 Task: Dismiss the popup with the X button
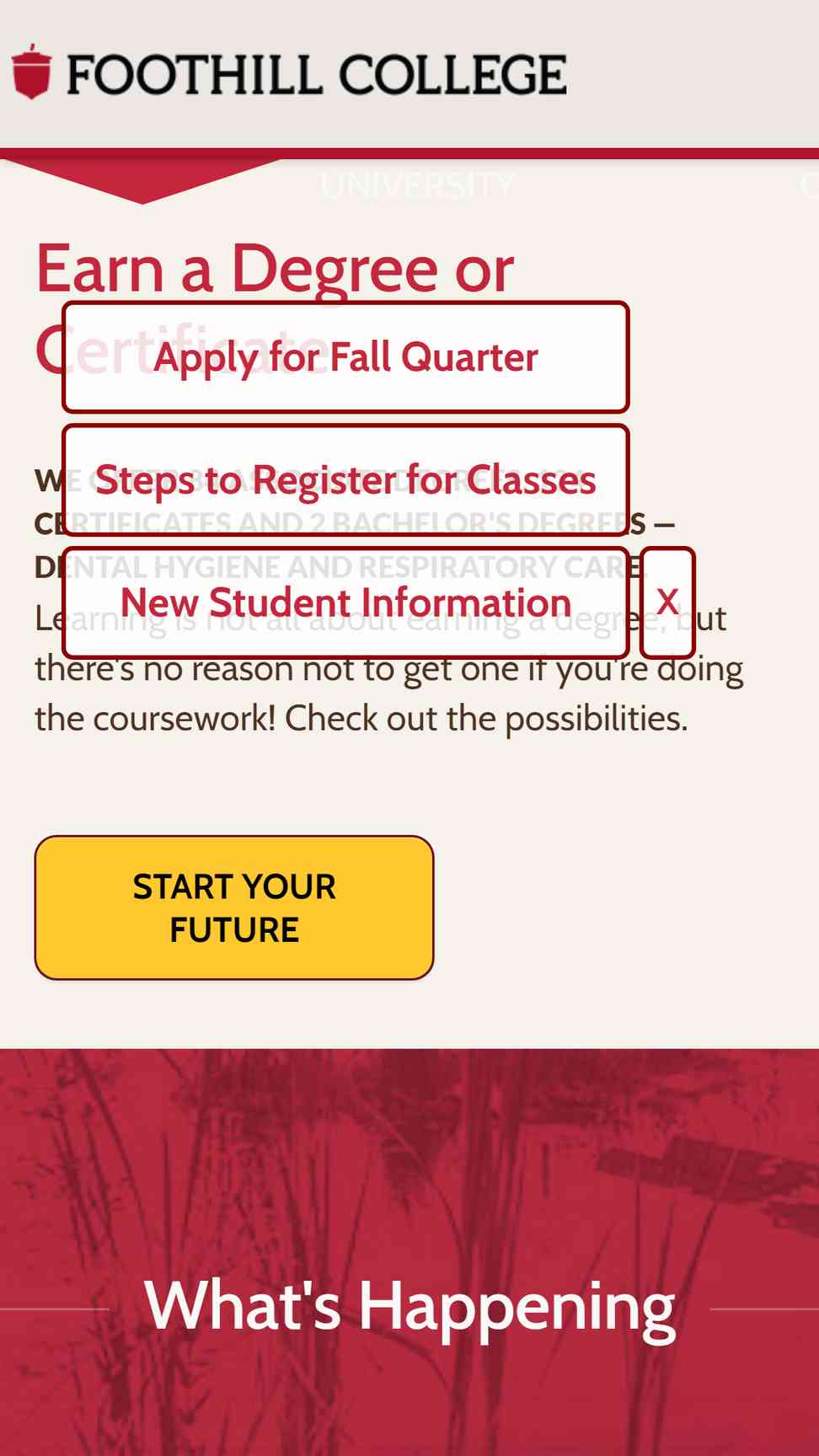667,603
